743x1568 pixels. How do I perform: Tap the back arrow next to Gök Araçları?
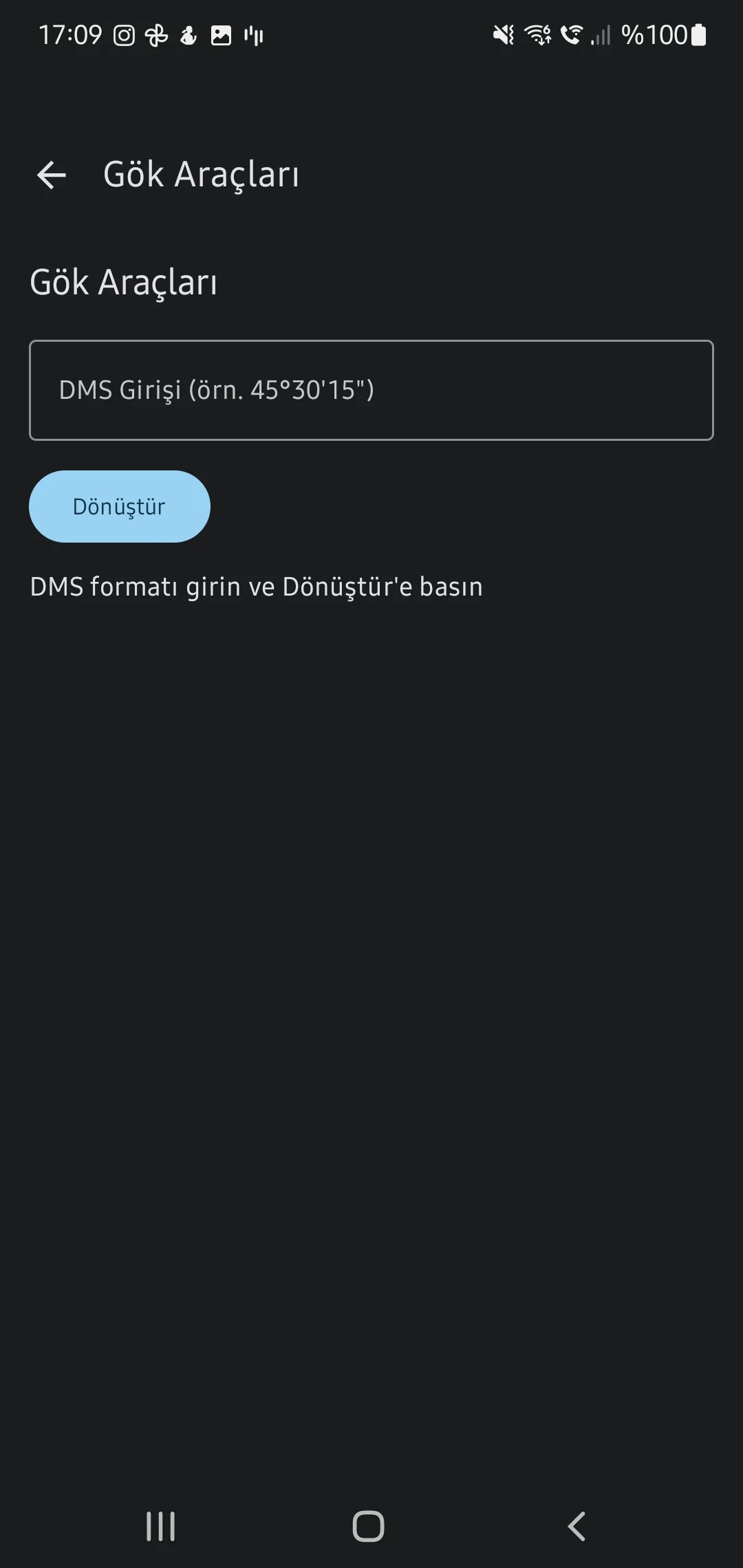pos(52,174)
